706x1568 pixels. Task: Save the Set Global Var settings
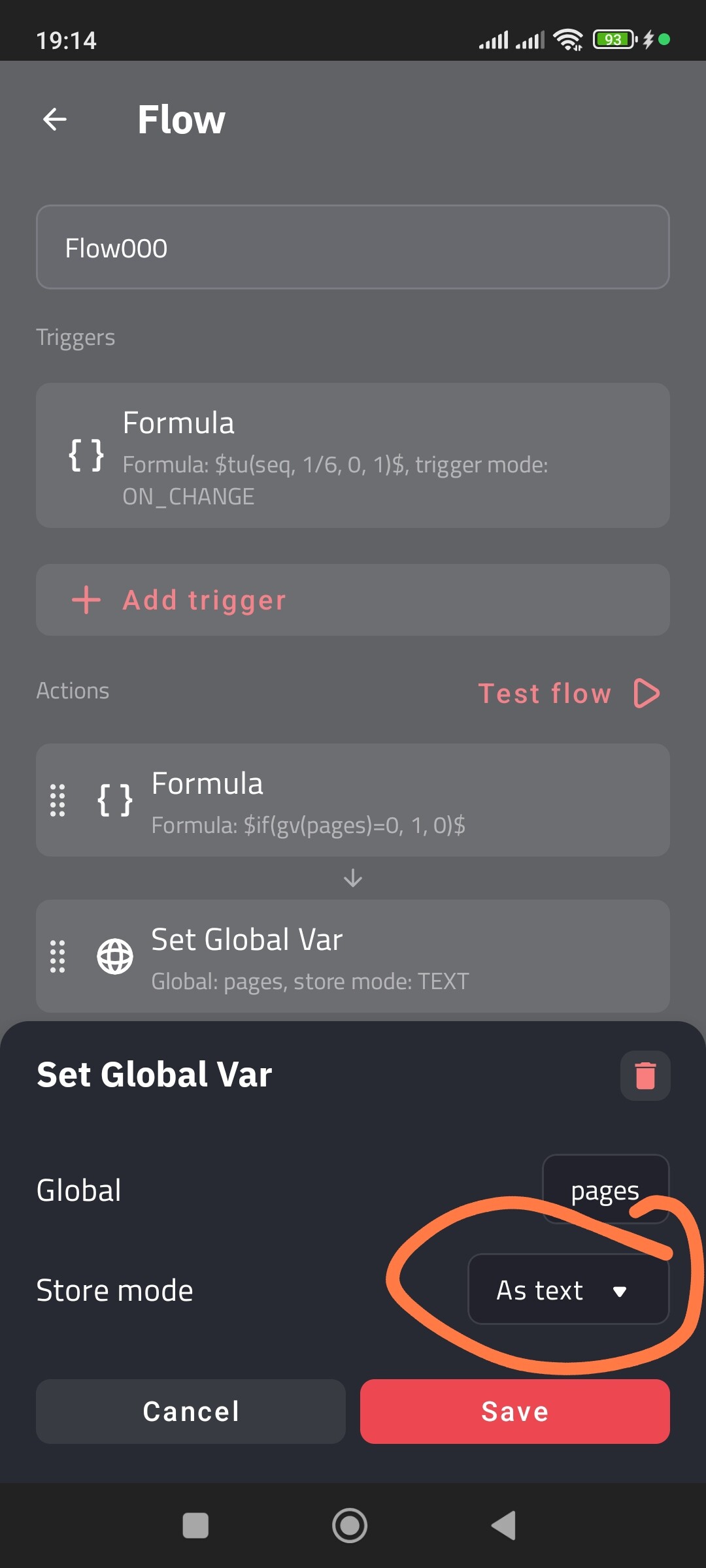coord(515,1411)
